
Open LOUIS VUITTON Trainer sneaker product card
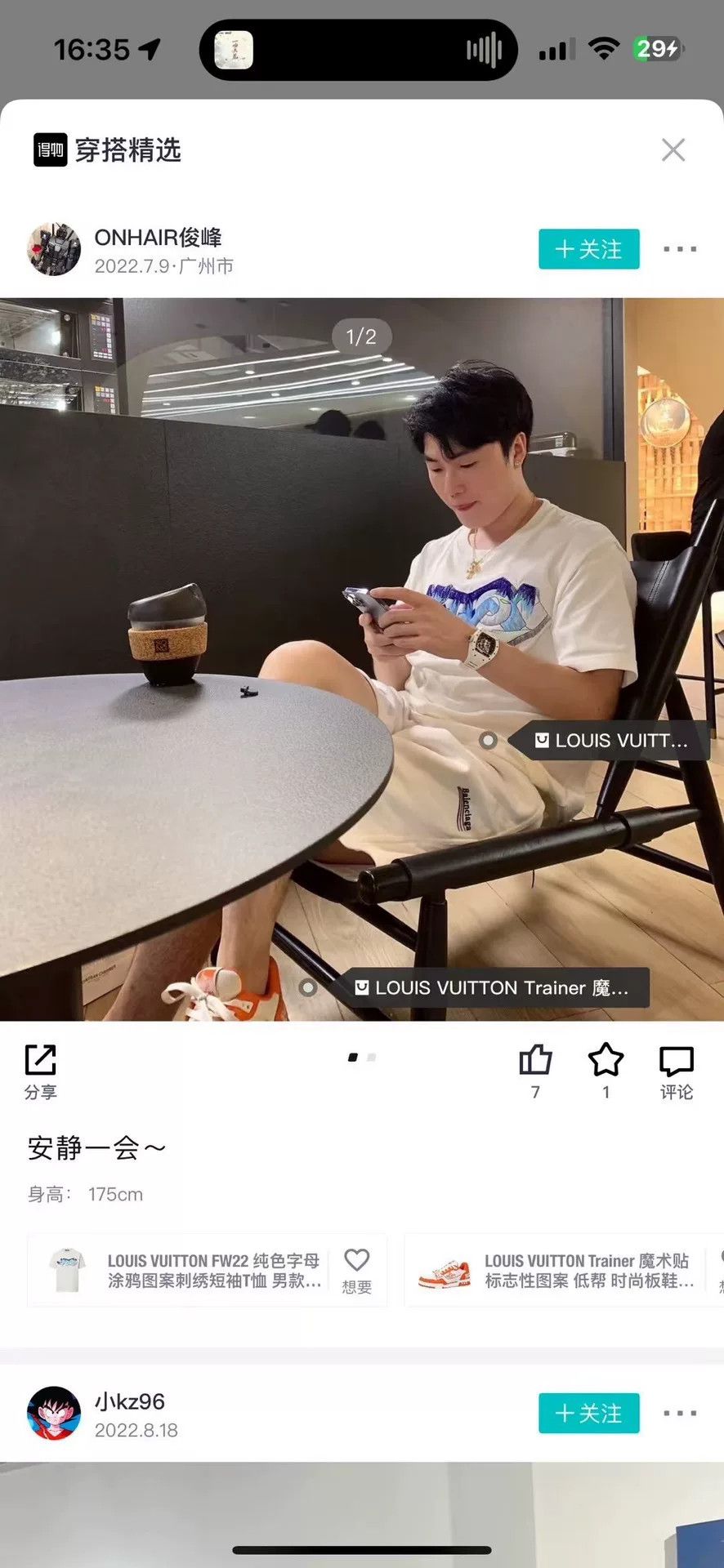(555, 1270)
